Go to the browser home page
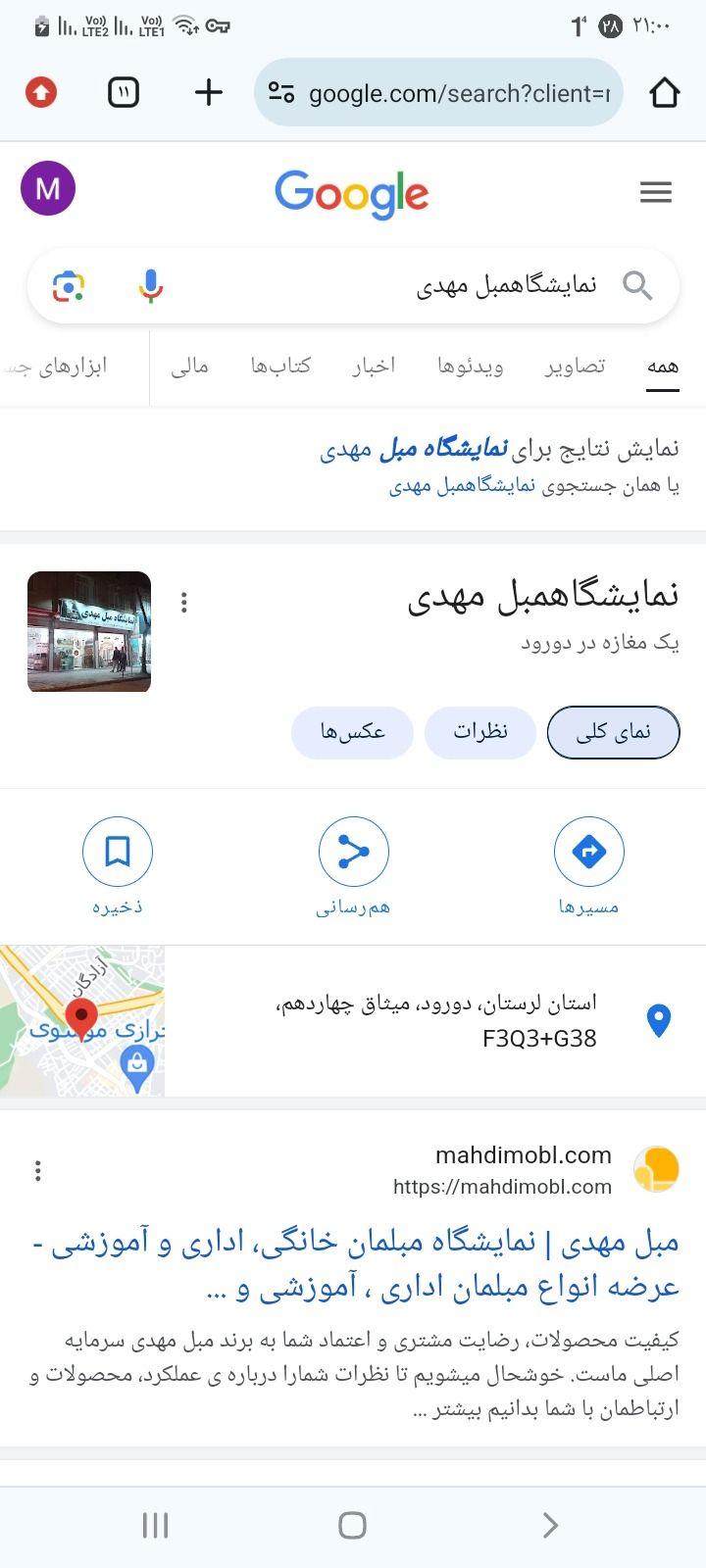 coord(665,93)
